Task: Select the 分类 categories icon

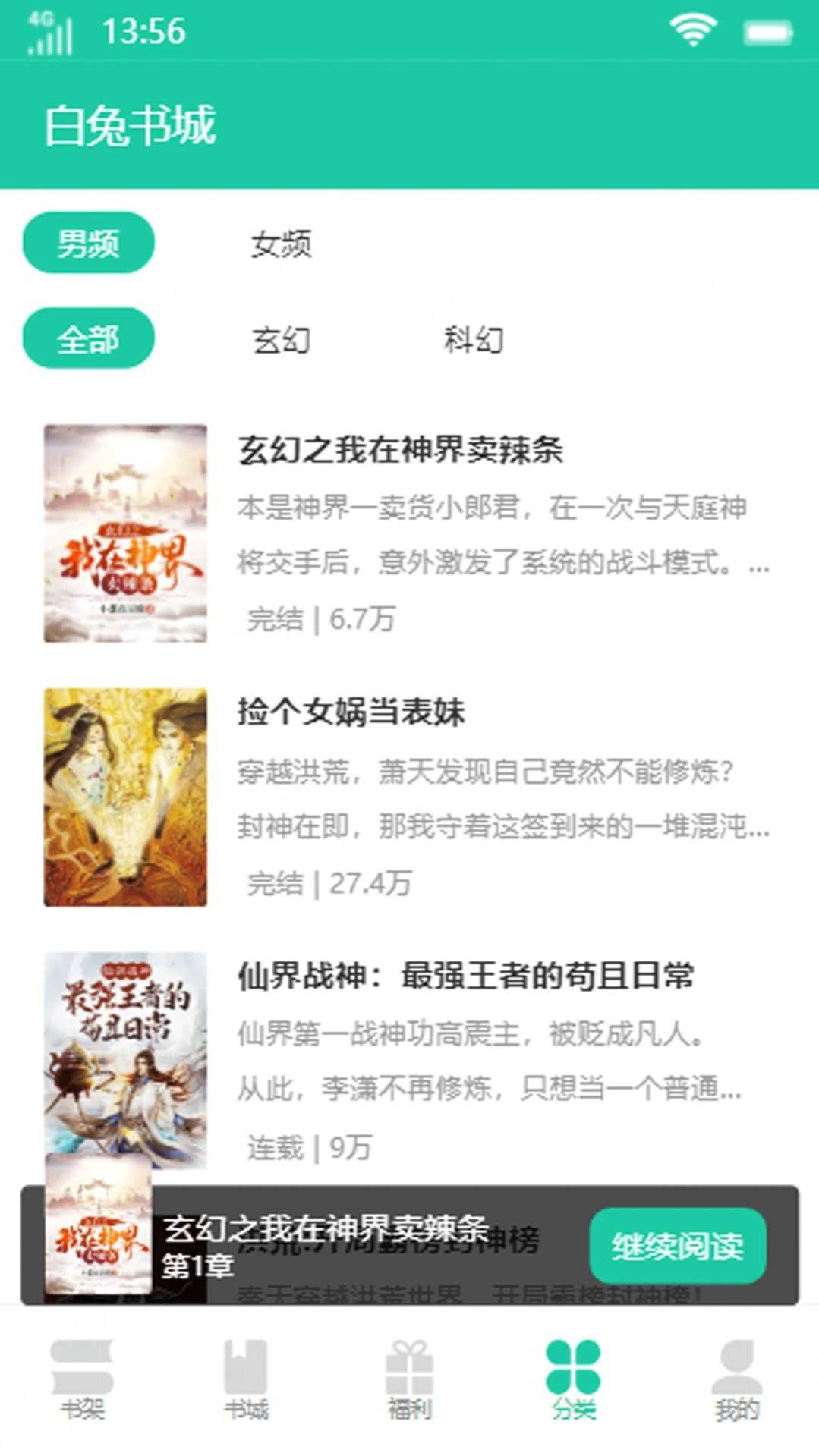Action: 573,1366
